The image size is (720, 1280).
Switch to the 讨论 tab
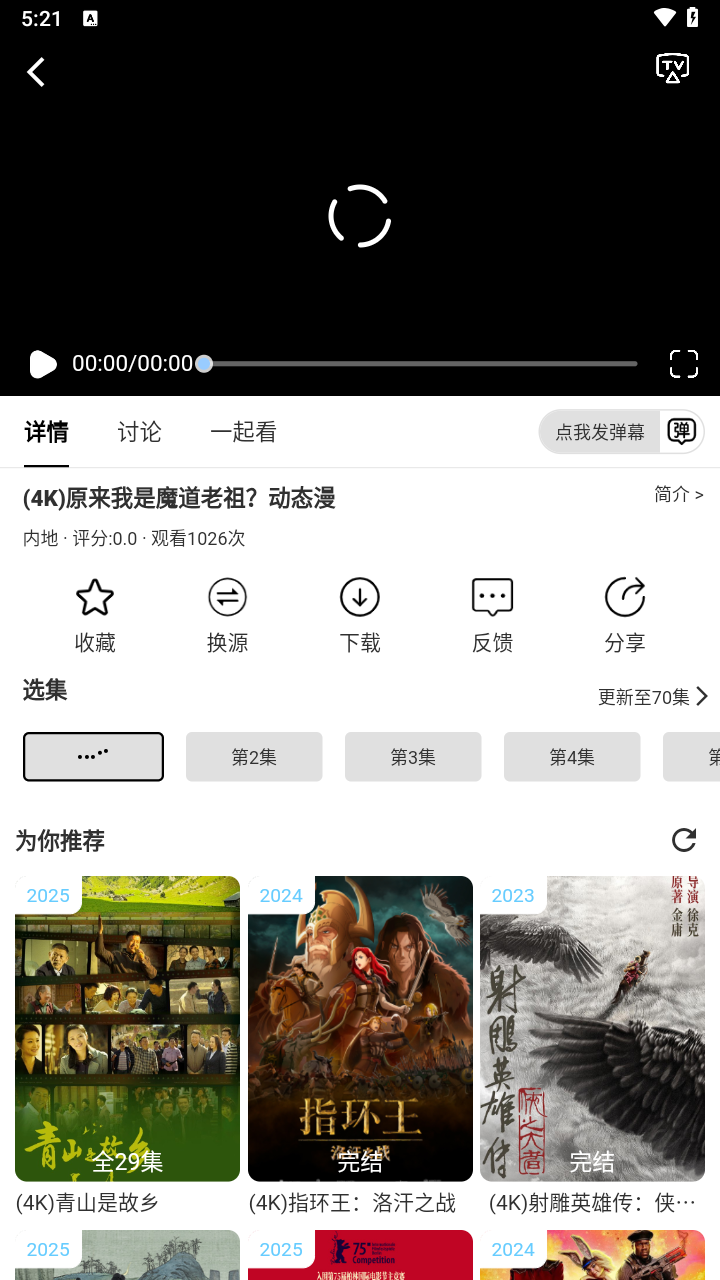(139, 432)
